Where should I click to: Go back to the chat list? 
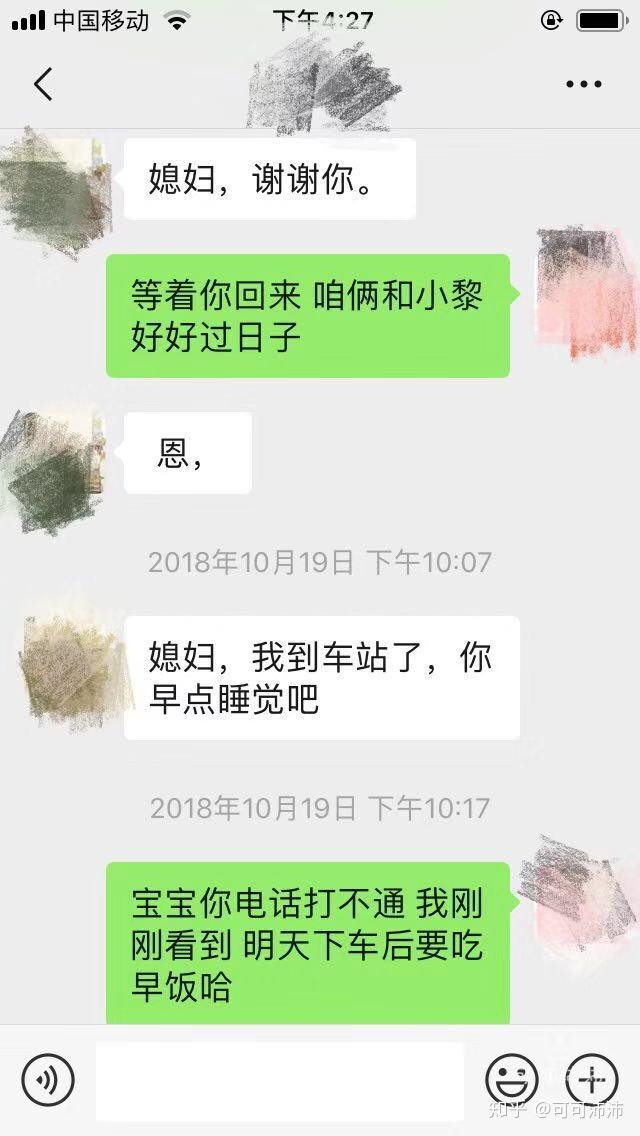pos(42,85)
